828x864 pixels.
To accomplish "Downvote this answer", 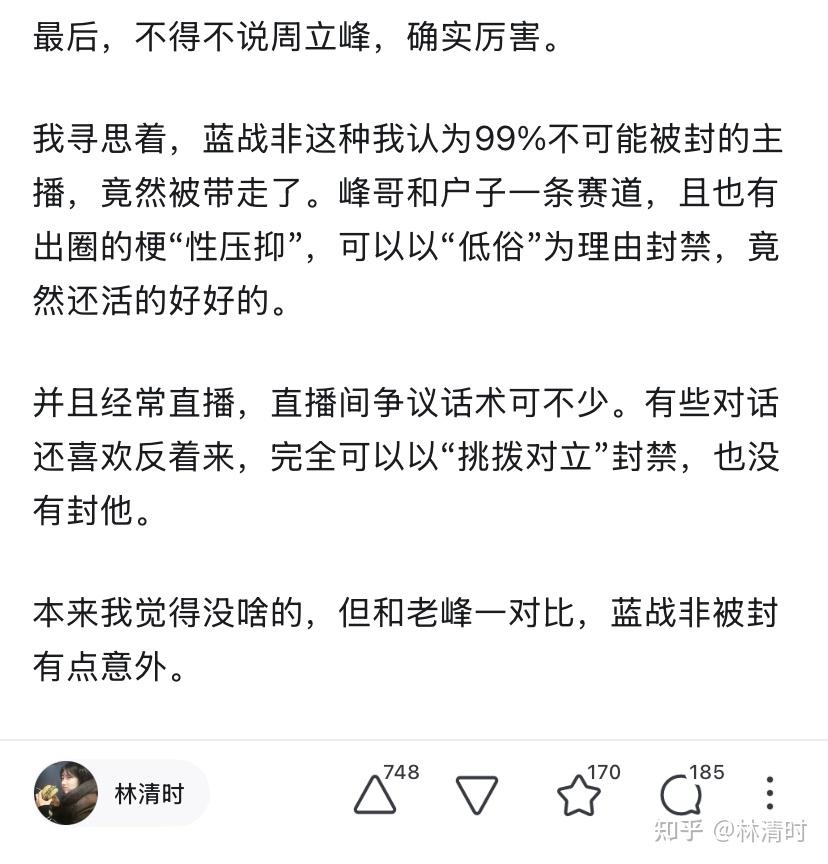I will [x=476, y=795].
